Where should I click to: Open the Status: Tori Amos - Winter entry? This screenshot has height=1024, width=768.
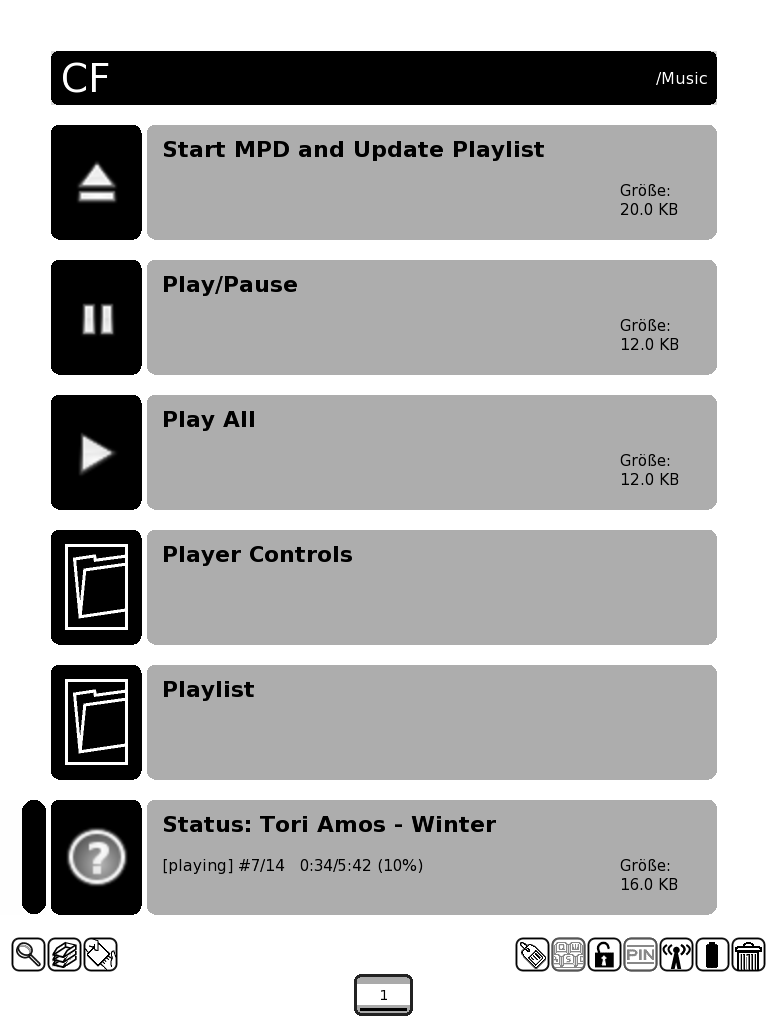pos(431,857)
